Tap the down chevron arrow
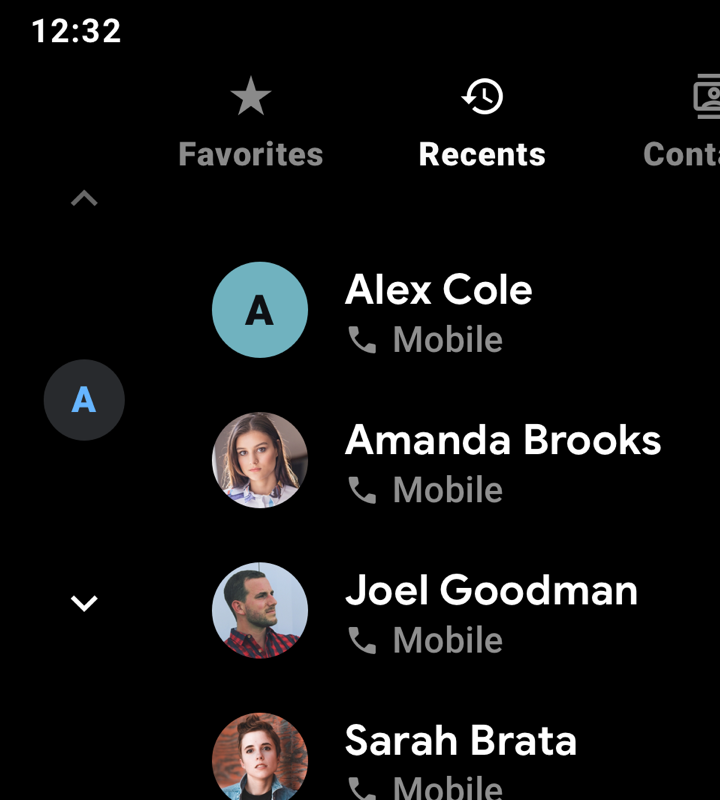 84,603
